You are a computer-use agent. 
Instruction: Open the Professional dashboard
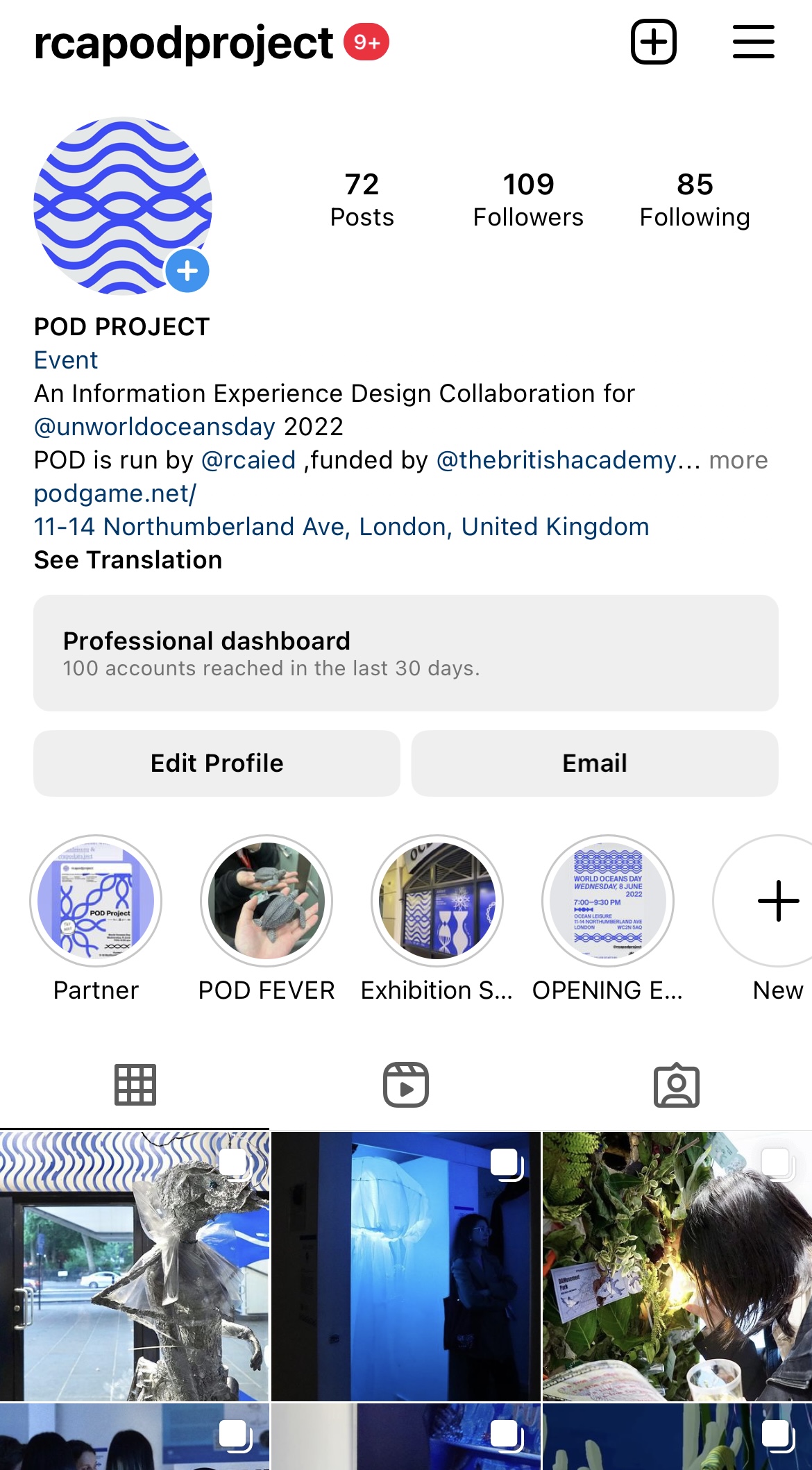click(x=406, y=653)
